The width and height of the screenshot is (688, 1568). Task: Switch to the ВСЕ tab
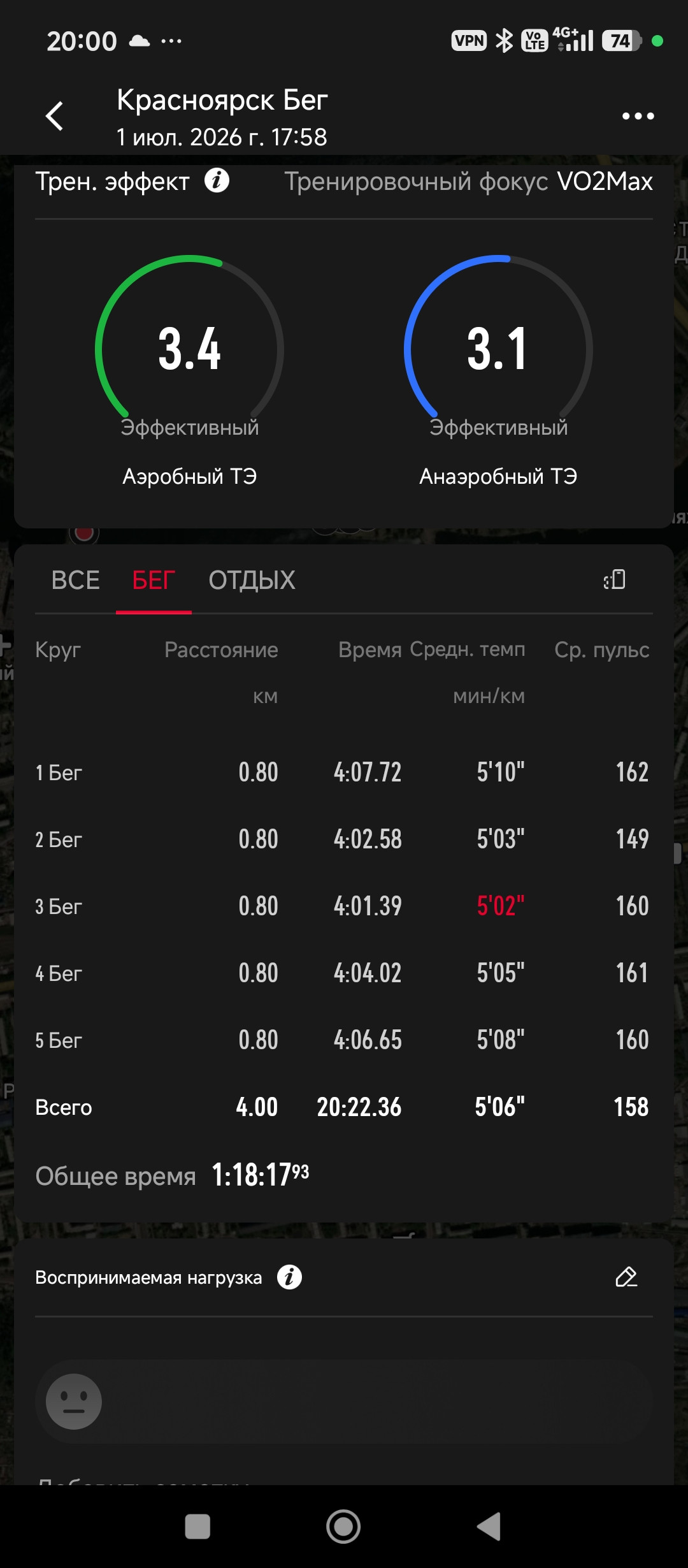tap(76, 580)
